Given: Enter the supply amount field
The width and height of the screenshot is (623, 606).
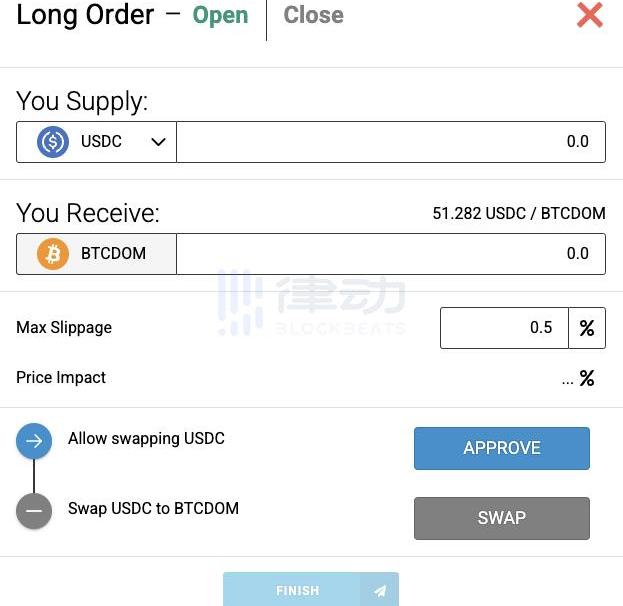Looking at the screenshot, I should 390,142.
